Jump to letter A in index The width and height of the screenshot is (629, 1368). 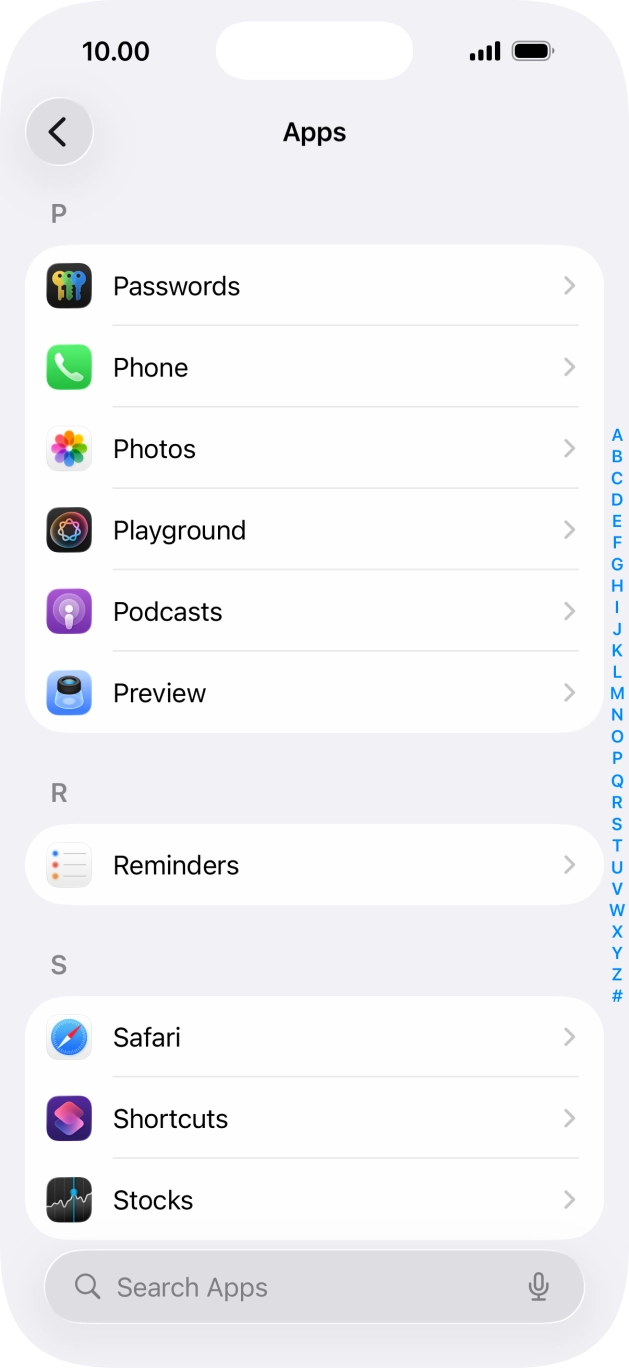[617, 436]
